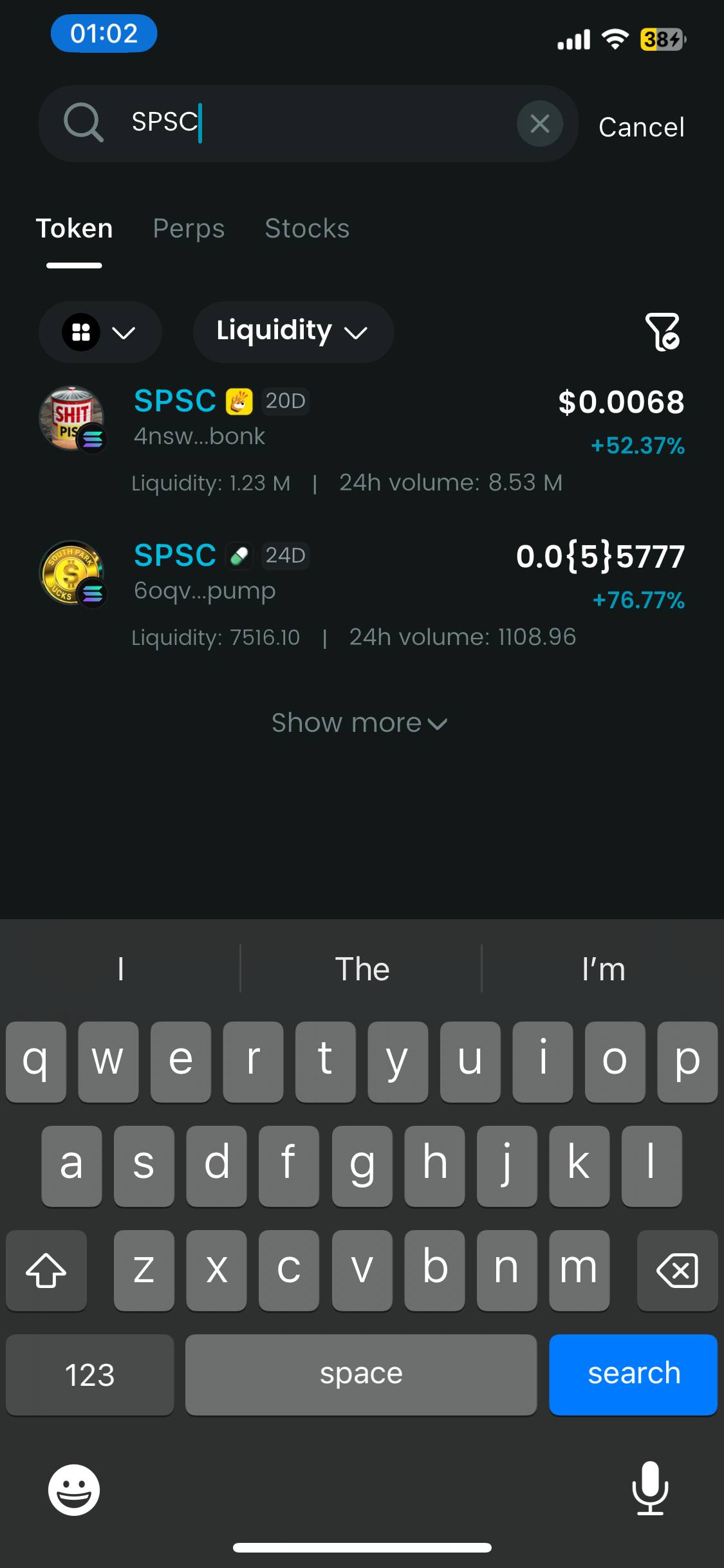Cancel the search

coord(641,126)
